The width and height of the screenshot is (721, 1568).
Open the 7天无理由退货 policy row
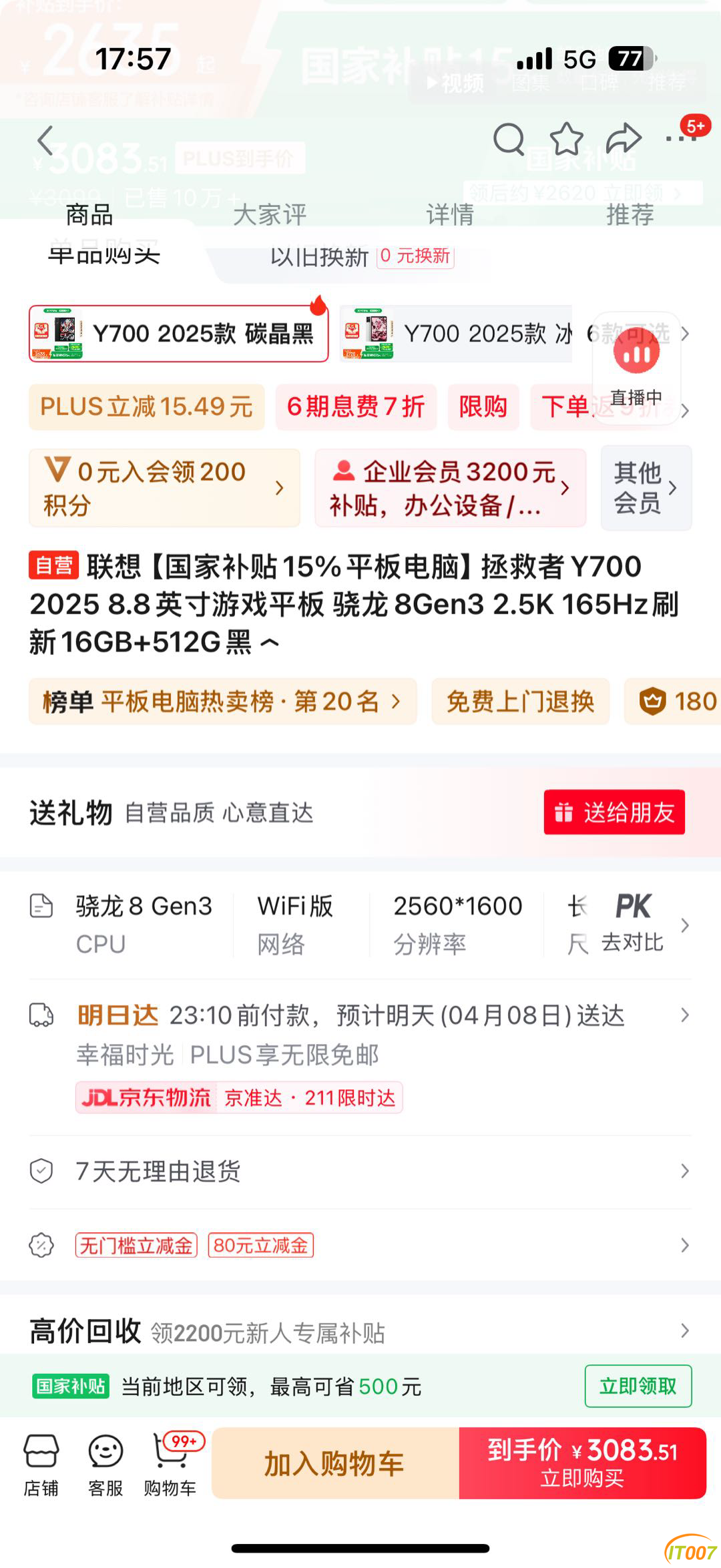coord(359,1171)
